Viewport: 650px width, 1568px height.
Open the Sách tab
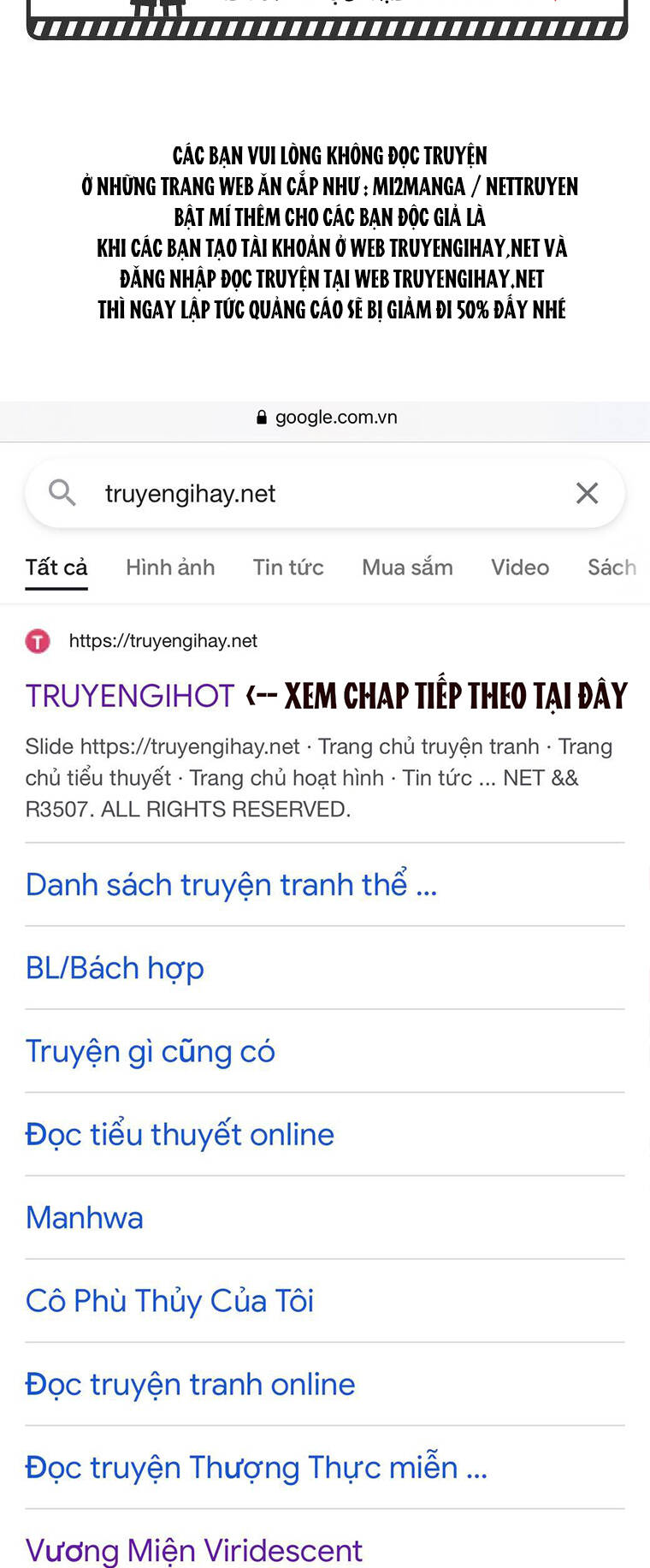(612, 567)
